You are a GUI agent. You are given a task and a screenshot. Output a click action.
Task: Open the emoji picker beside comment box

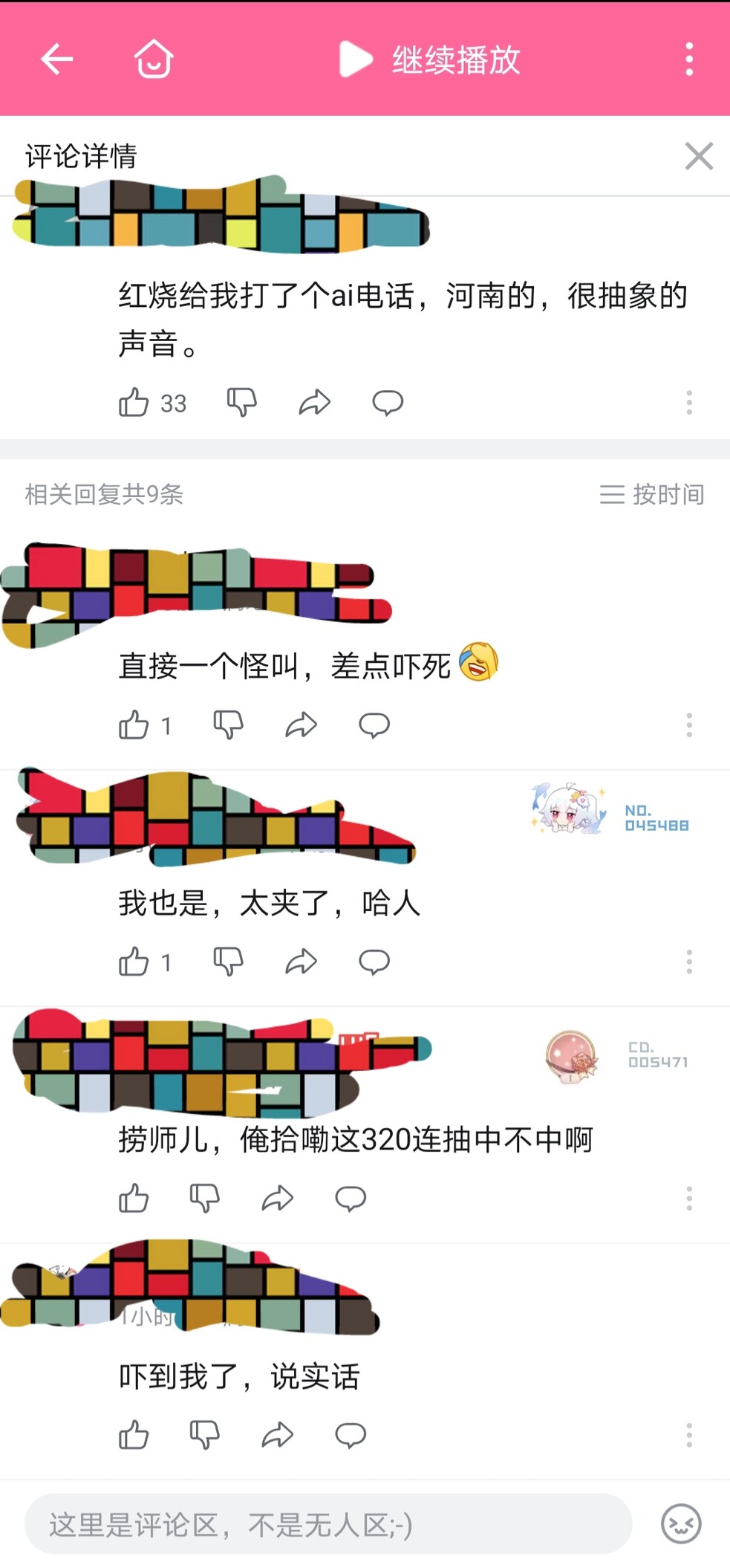[681, 1524]
